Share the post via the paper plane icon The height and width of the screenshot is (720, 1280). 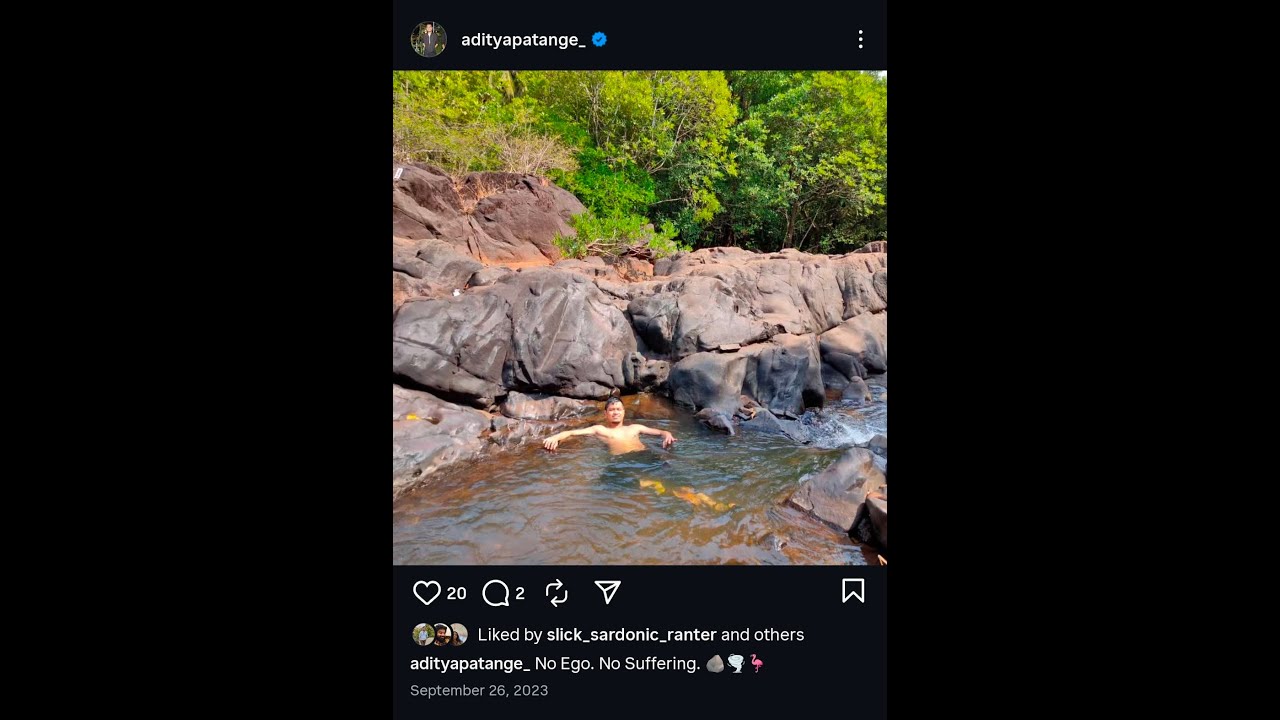(608, 592)
